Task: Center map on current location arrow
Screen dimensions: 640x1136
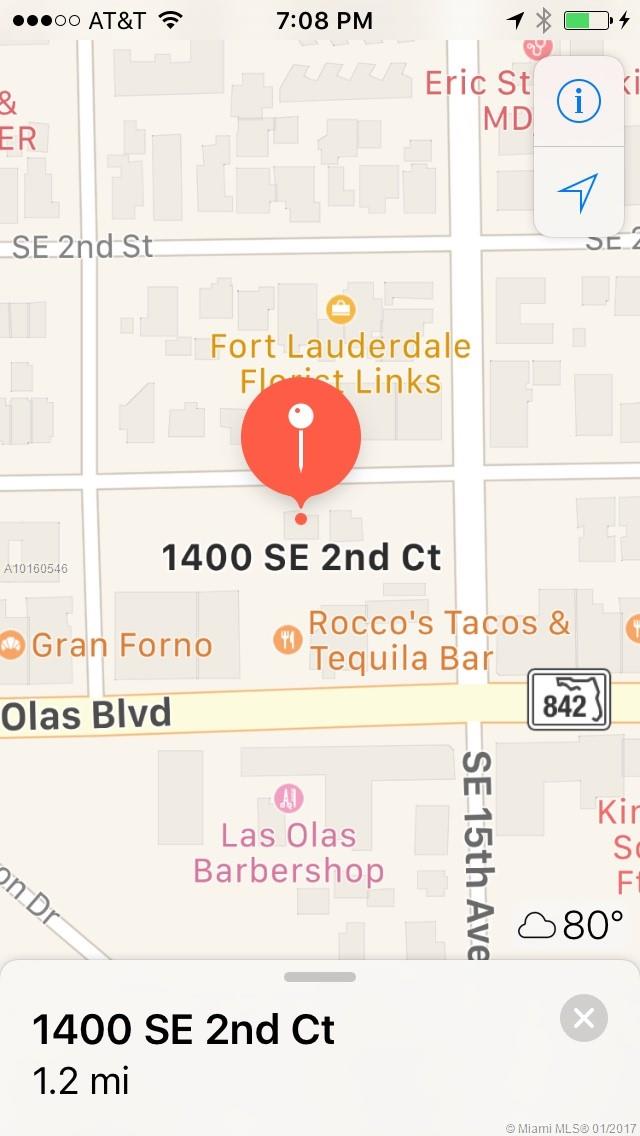Action: click(x=578, y=192)
